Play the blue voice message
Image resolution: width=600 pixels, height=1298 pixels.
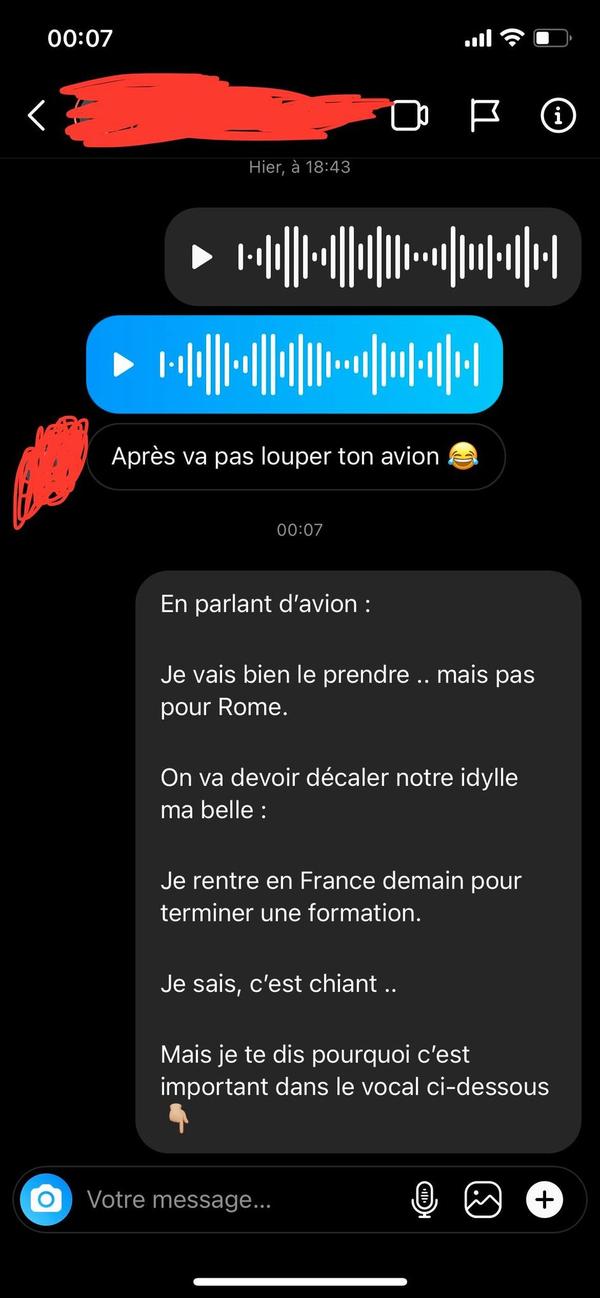[124, 365]
